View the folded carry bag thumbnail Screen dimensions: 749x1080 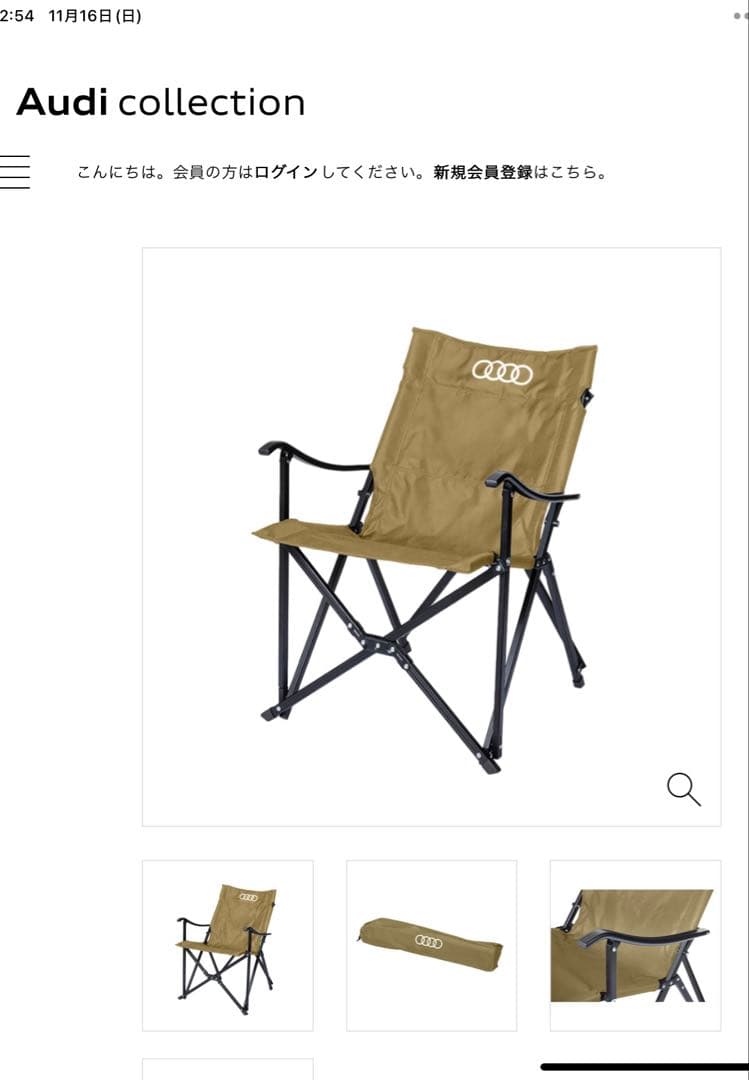(x=431, y=945)
